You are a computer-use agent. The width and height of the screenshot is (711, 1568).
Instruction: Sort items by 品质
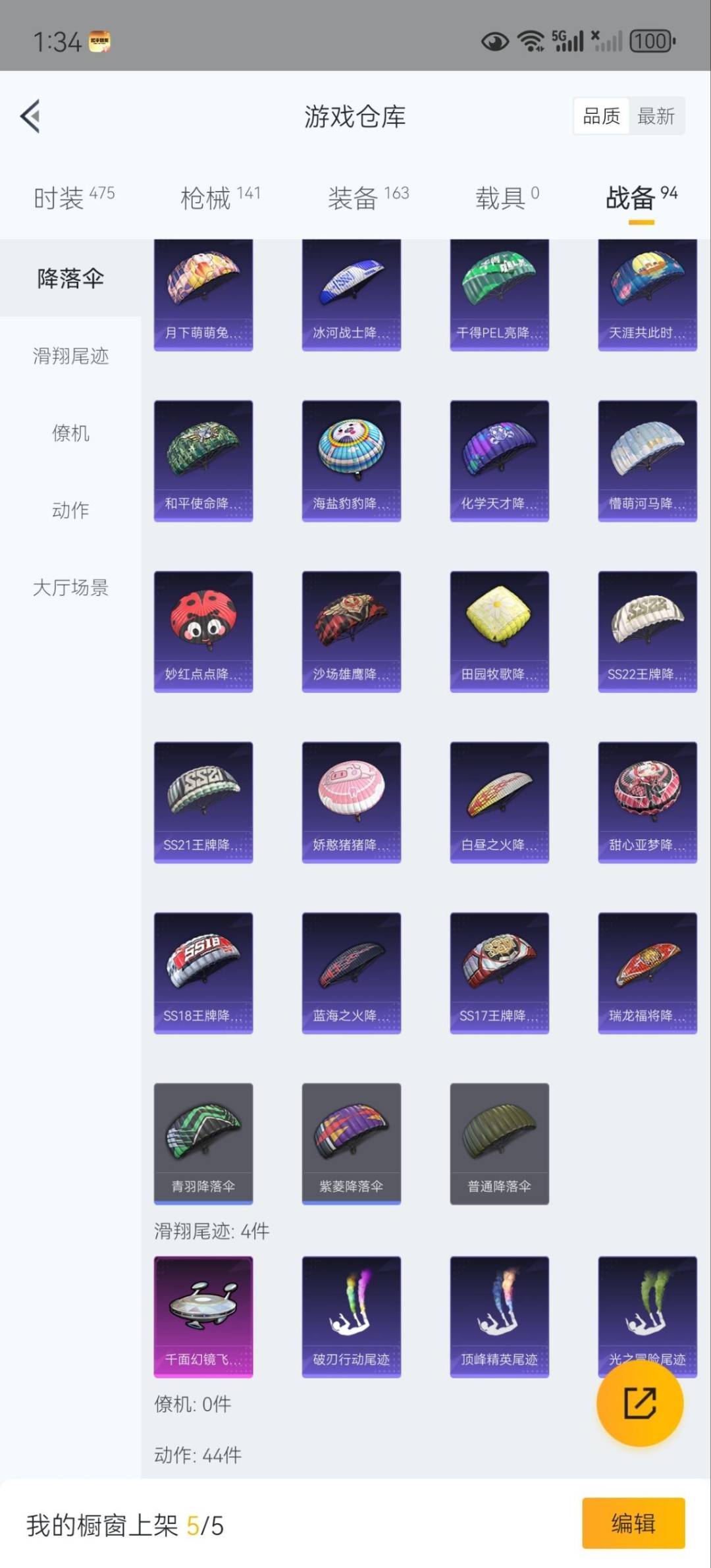point(601,117)
